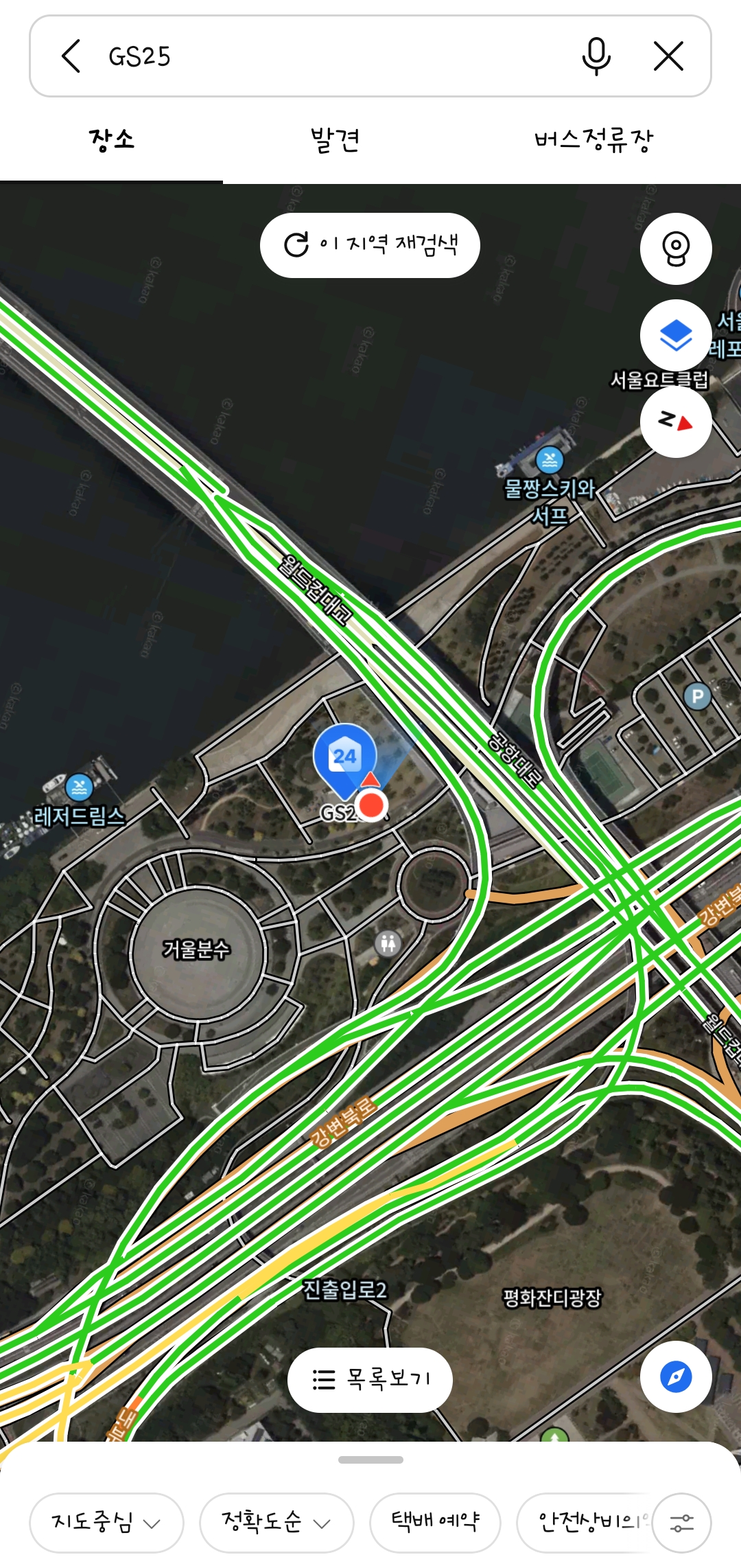Open the map layers selector
Viewport: 741px width, 1568px height.
tap(676, 336)
